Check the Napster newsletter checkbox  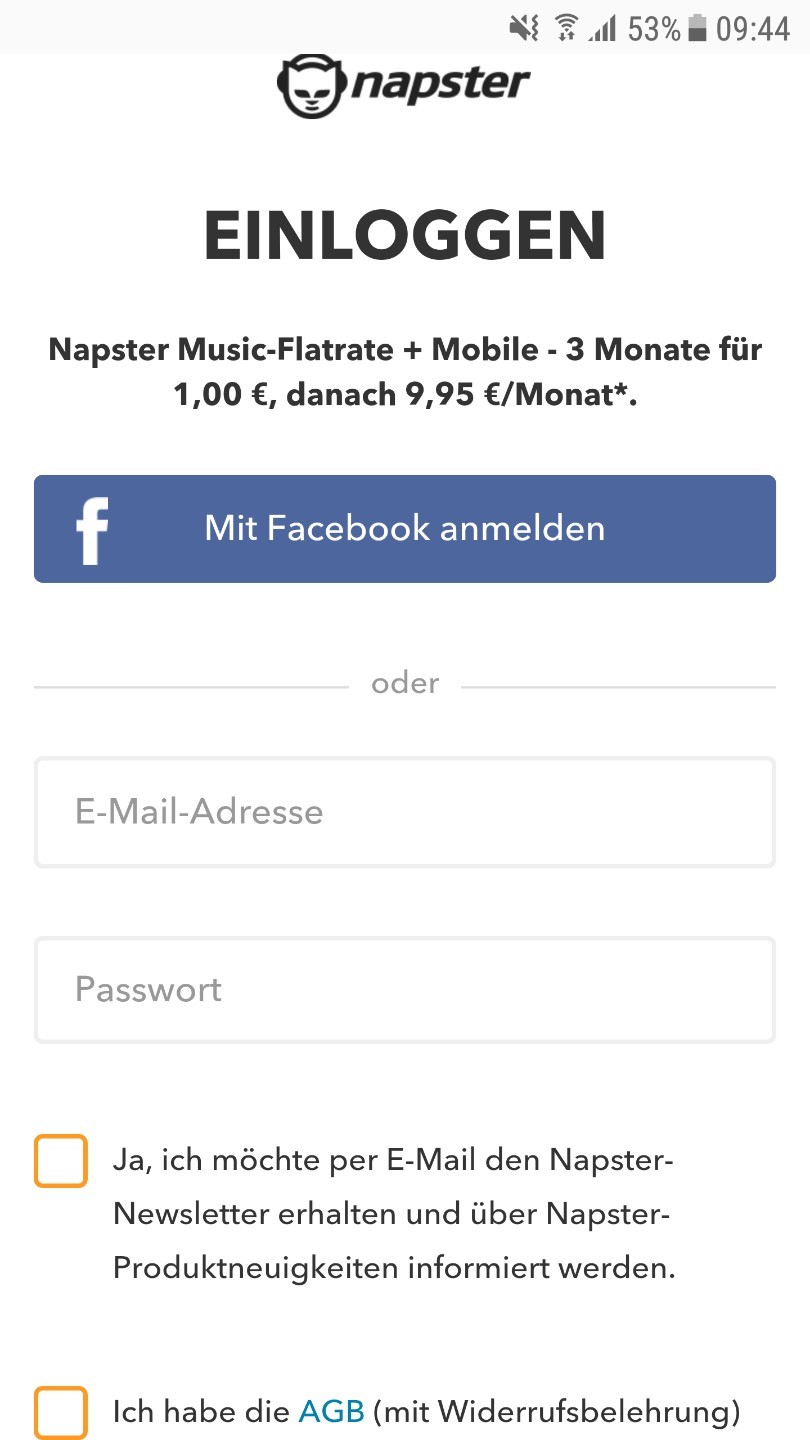click(61, 1161)
